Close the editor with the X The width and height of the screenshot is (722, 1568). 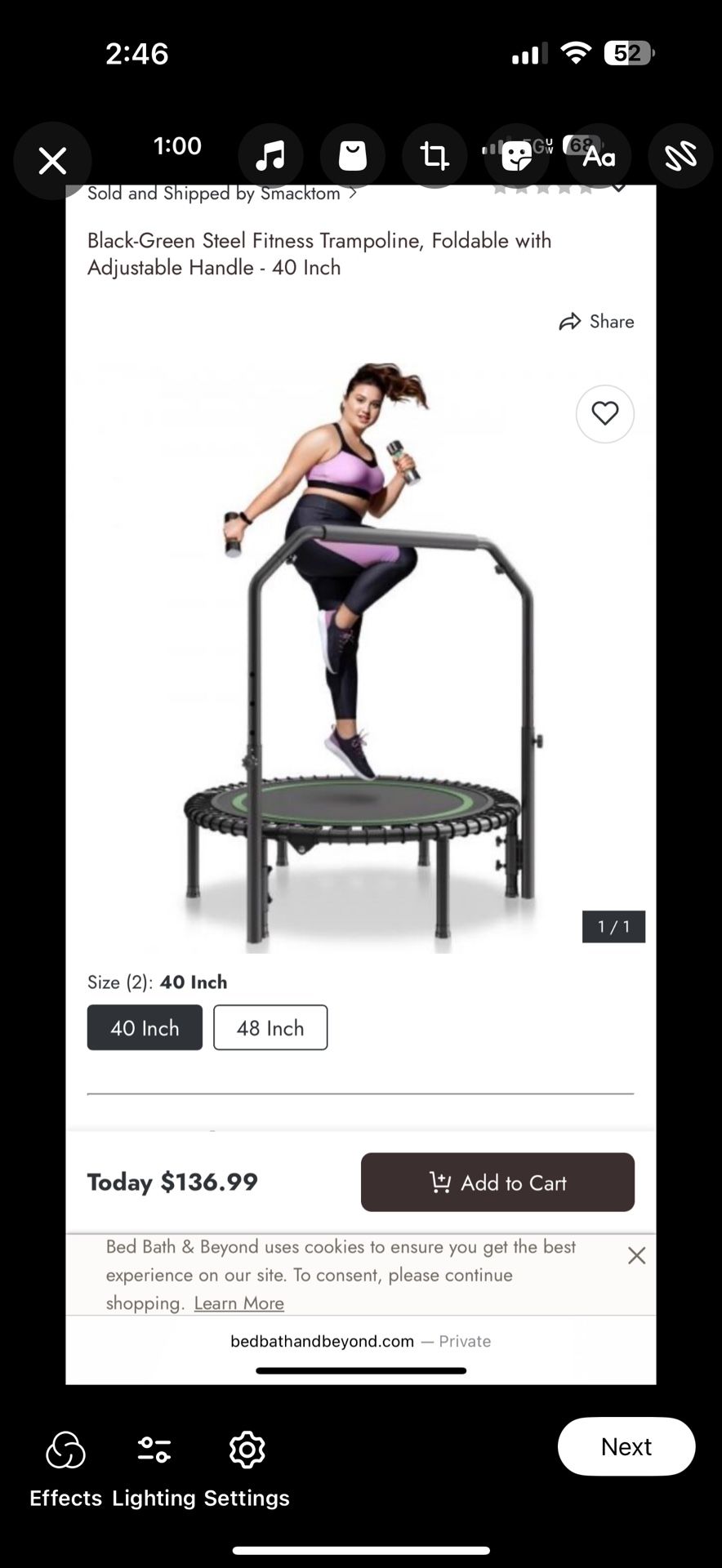click(52, 161)
